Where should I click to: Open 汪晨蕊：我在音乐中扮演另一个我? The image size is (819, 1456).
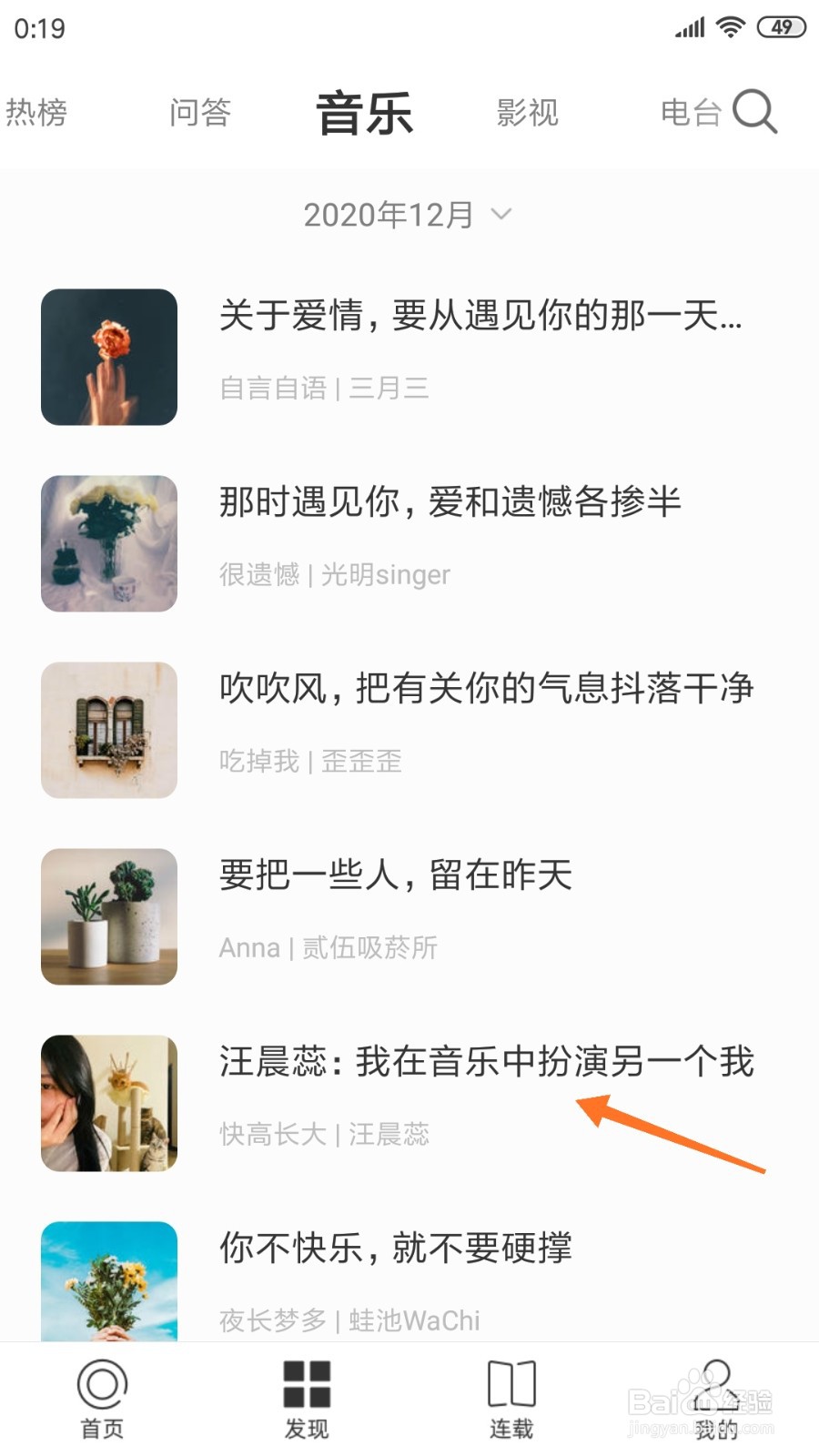pyautogui.click(x=409, y=1103)
